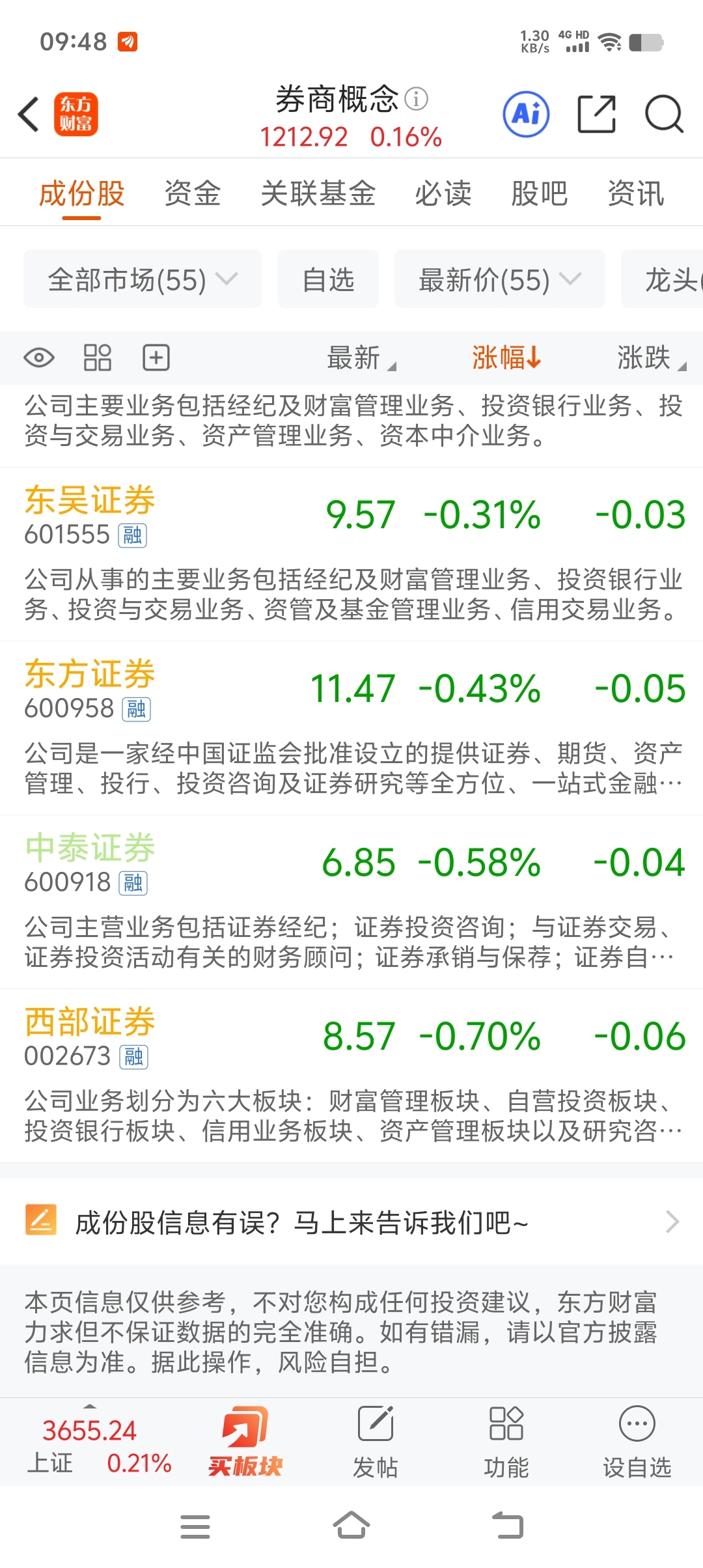Open the AI assistant icon
The height and width of the screenshot is (1568, 703).
click(526, 115)
